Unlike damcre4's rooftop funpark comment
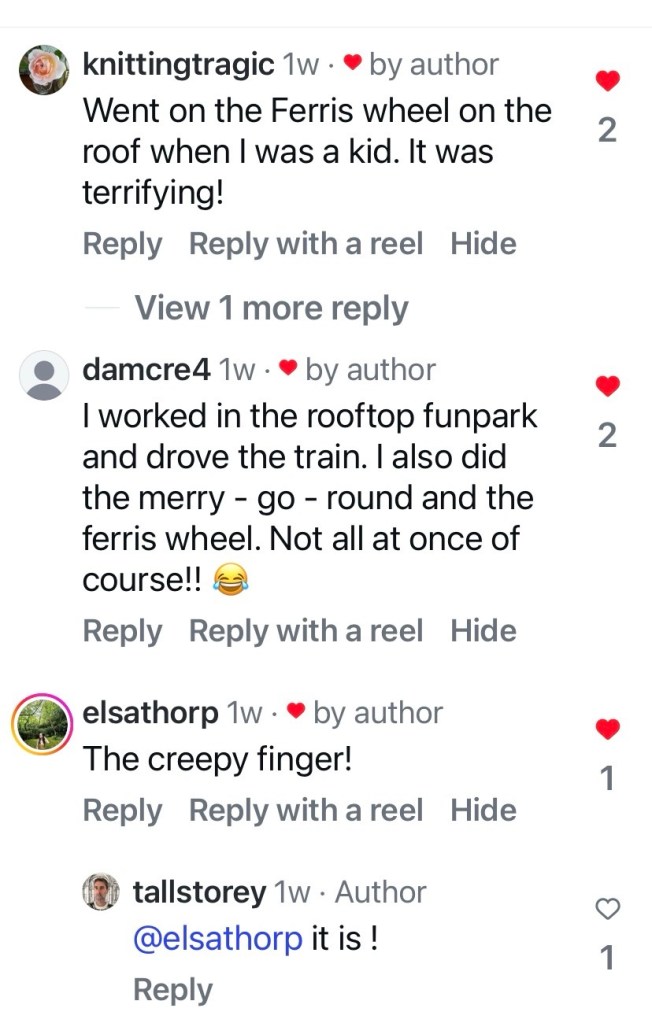The image size is (652, 1023). pyautogui.click(x=607, y=385)
